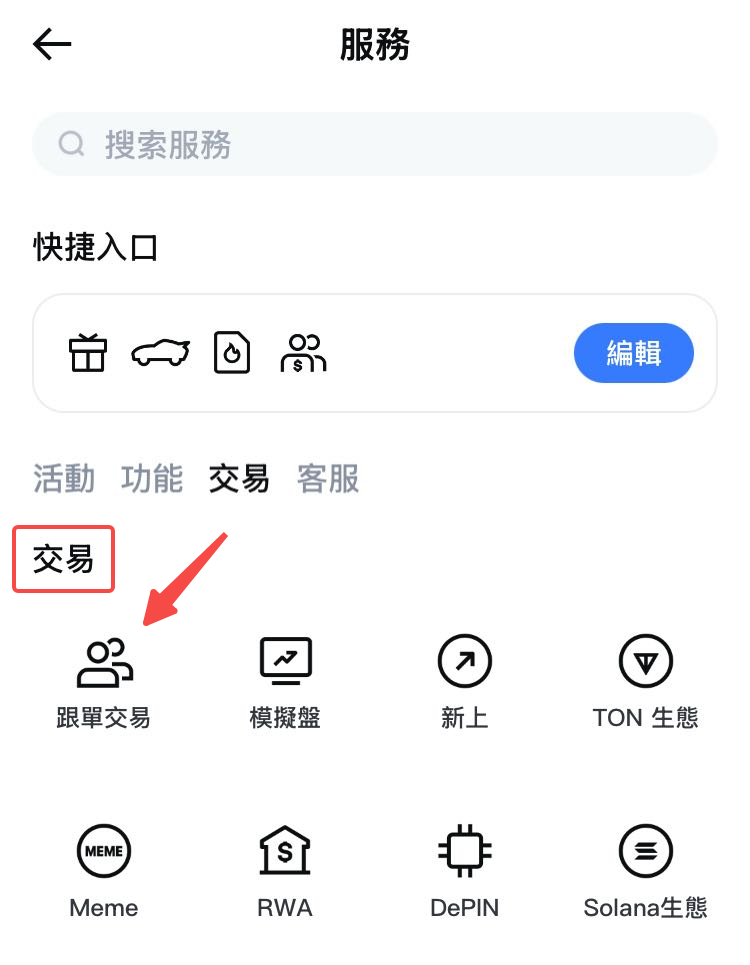
Task: Open the RWA section
Action: click(285, 870)
